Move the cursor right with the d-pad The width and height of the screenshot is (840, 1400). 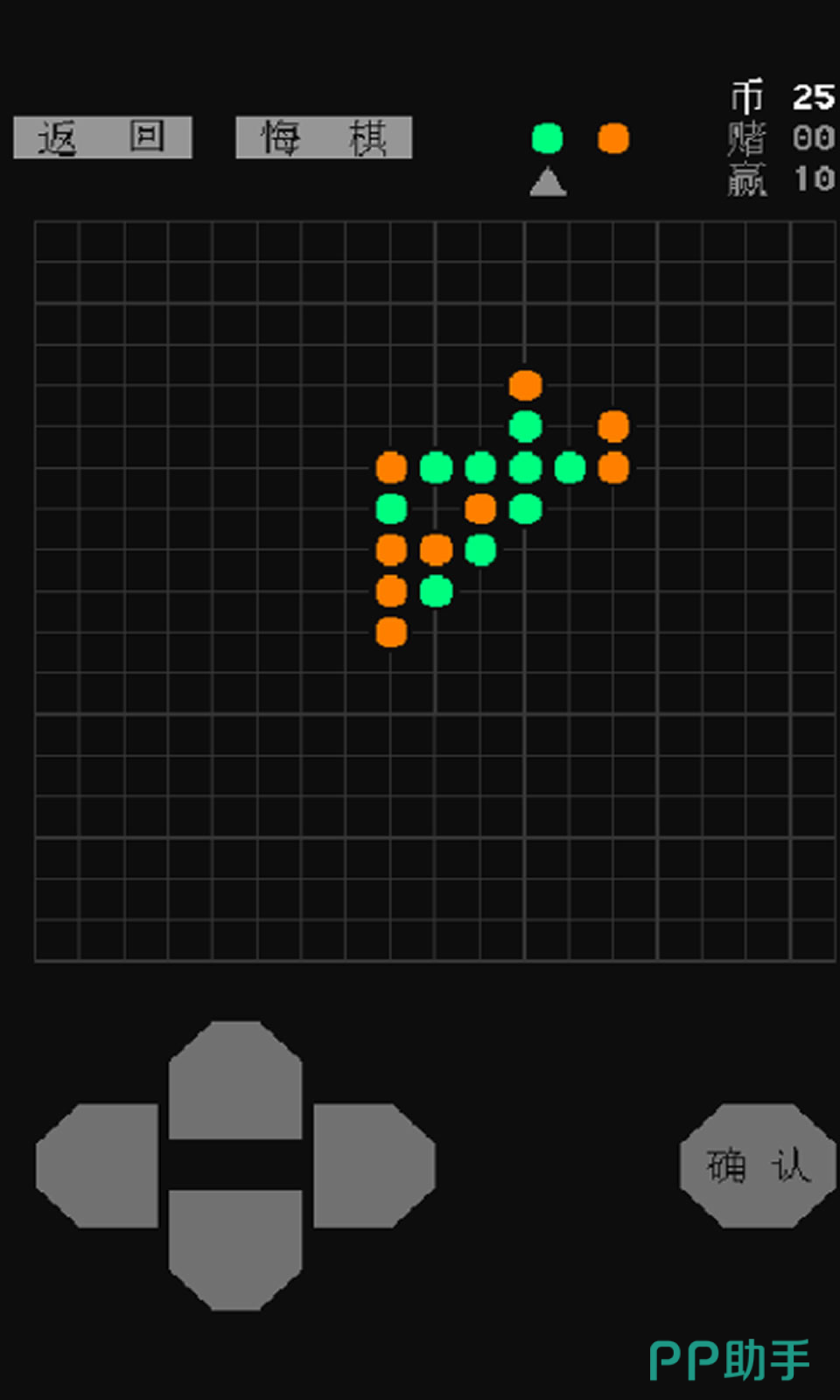(x=373, y=1165)
